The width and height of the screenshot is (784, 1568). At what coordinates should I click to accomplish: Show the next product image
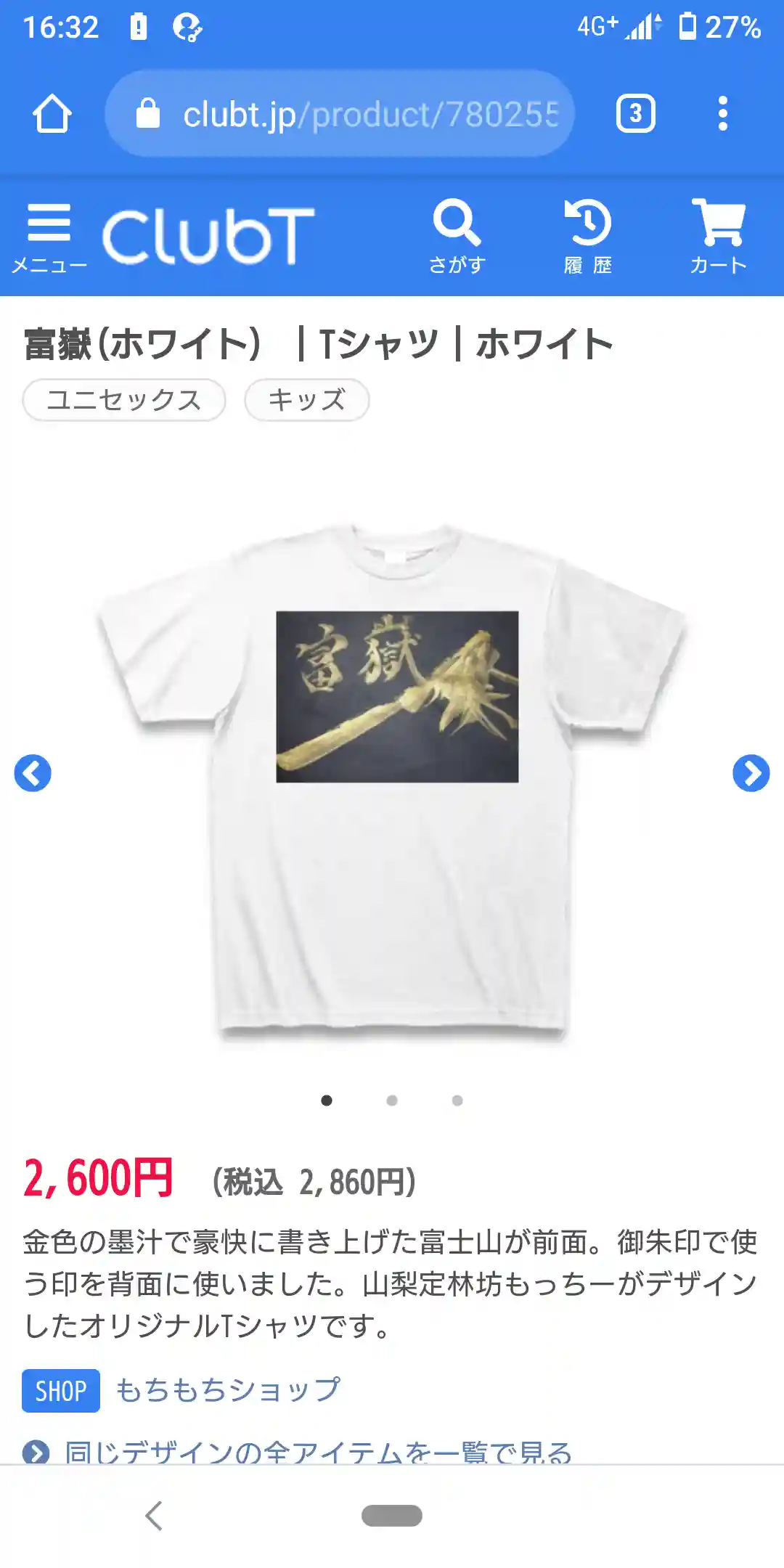(751, 773)
